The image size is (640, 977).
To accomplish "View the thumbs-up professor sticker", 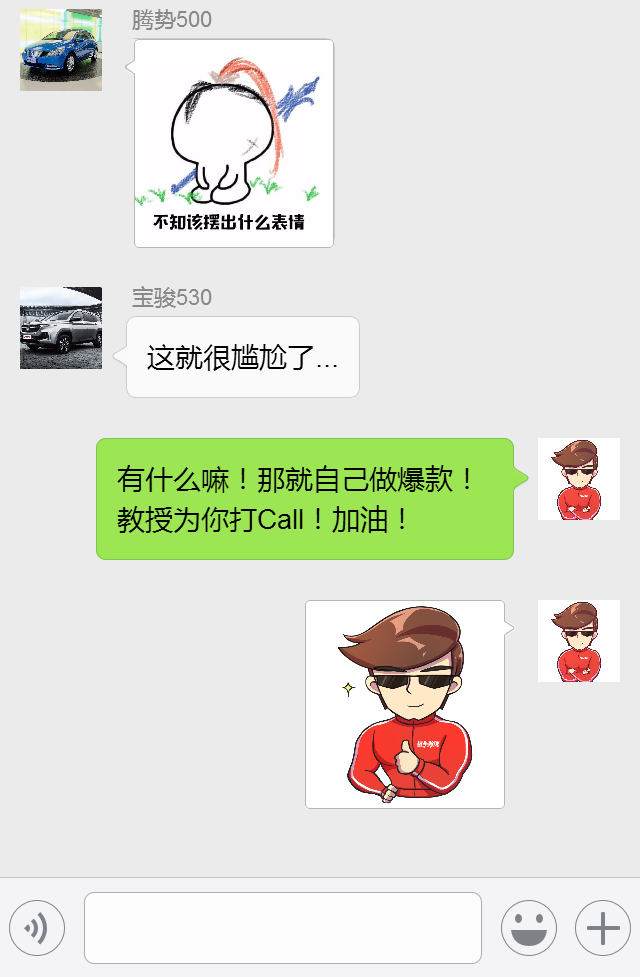I will pos(404,704).
